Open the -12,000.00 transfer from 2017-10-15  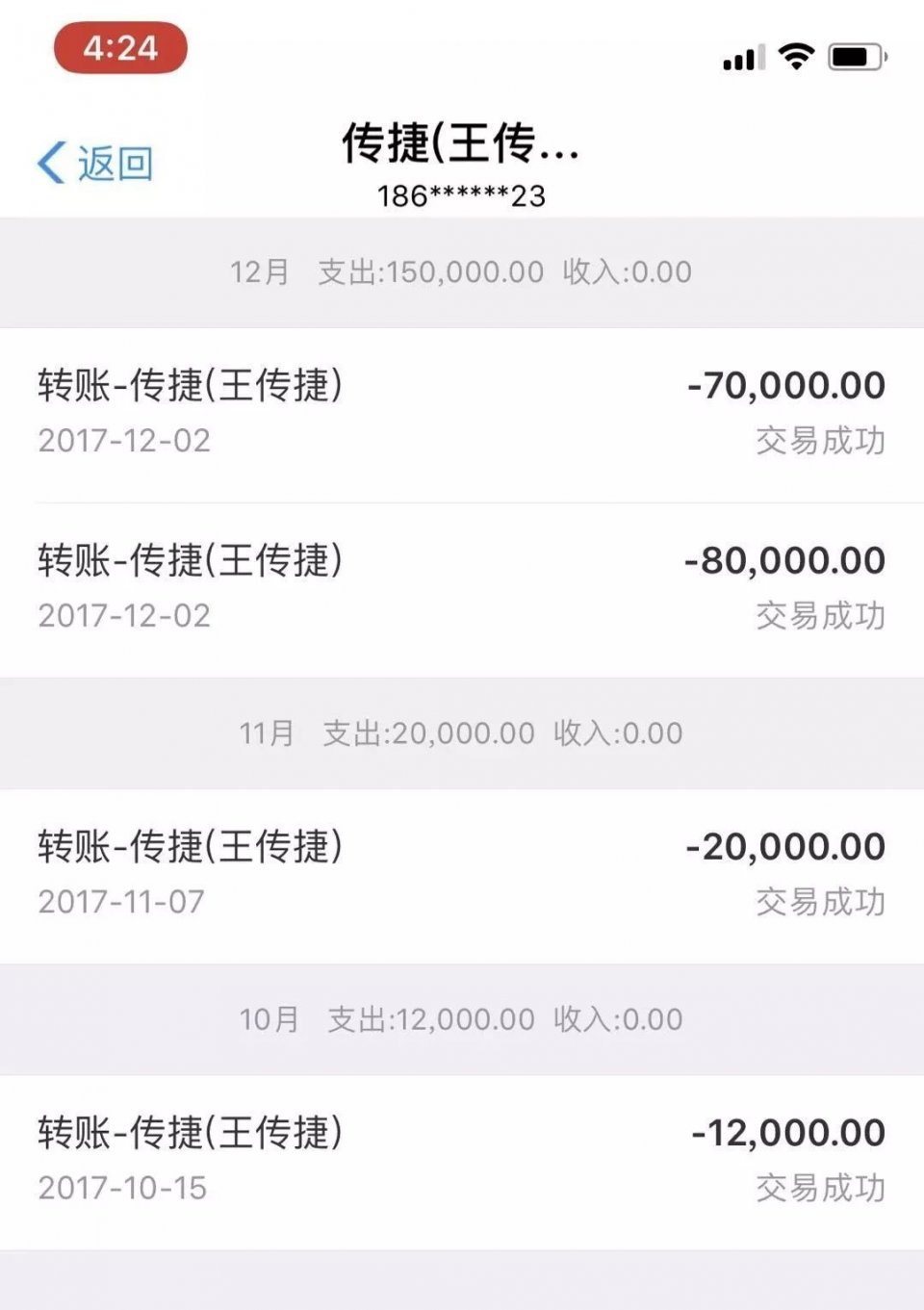[462, 1160]
